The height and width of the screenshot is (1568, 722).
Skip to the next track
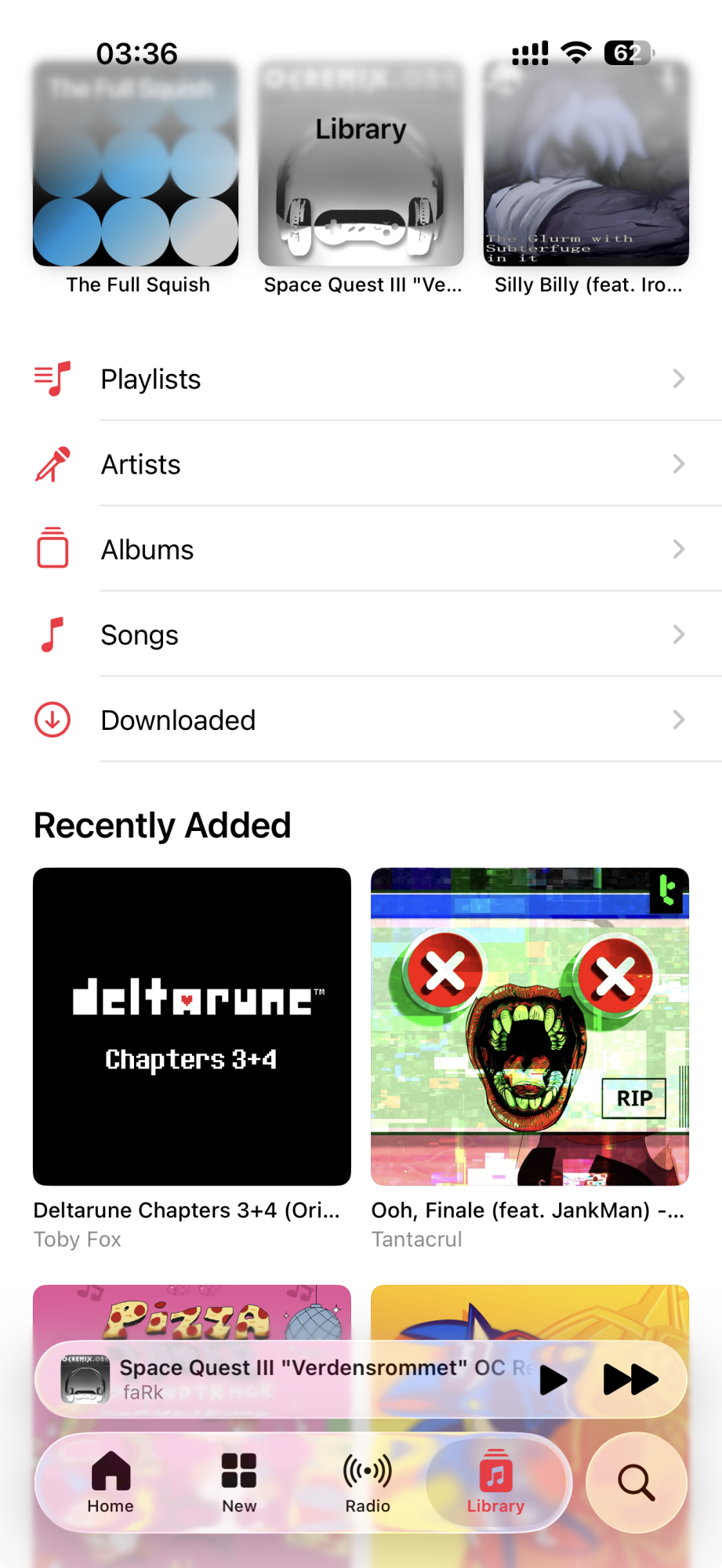coord(630,1380)
